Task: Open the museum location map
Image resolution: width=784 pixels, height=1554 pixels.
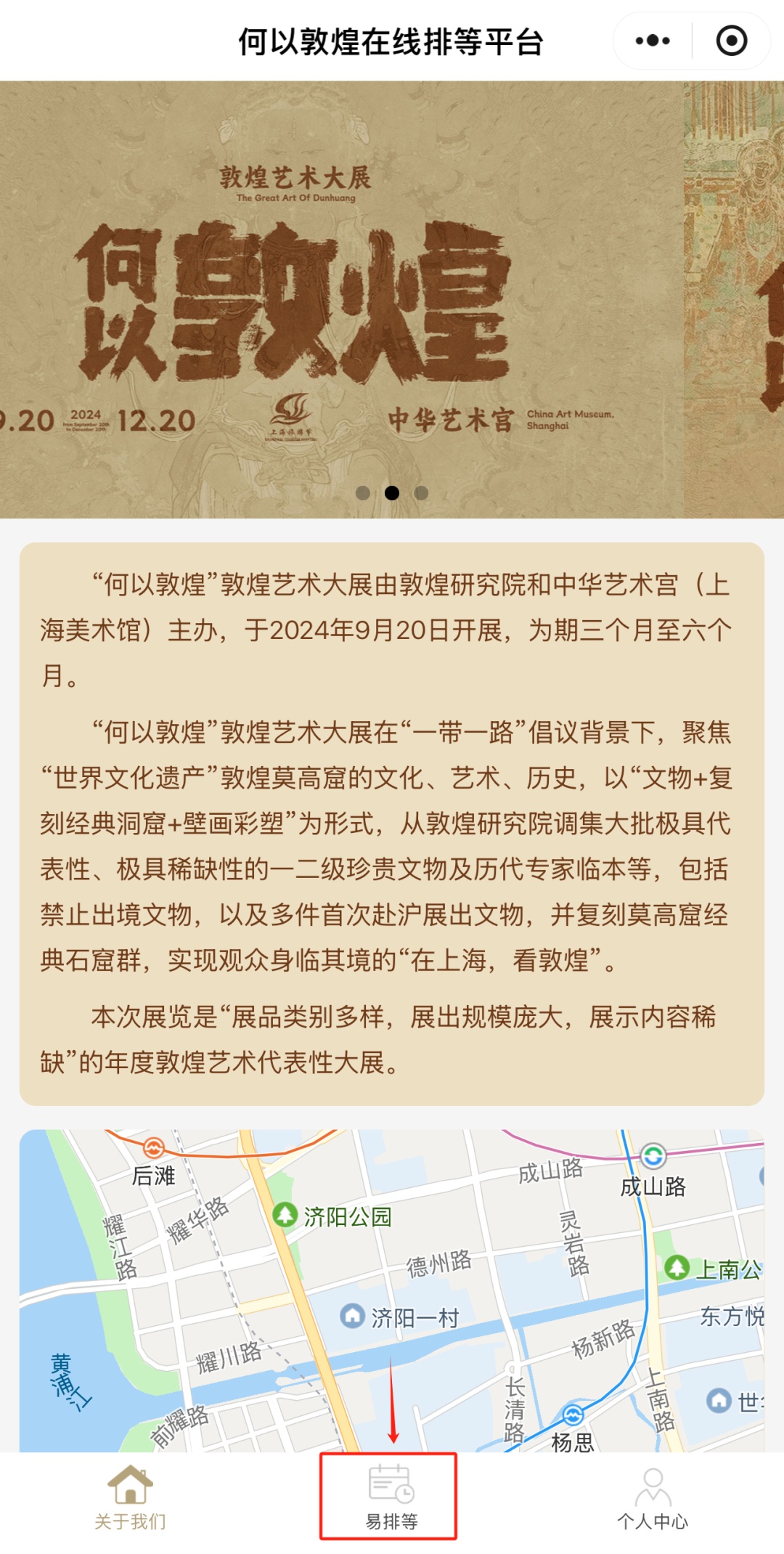Action: (392, 1289)
